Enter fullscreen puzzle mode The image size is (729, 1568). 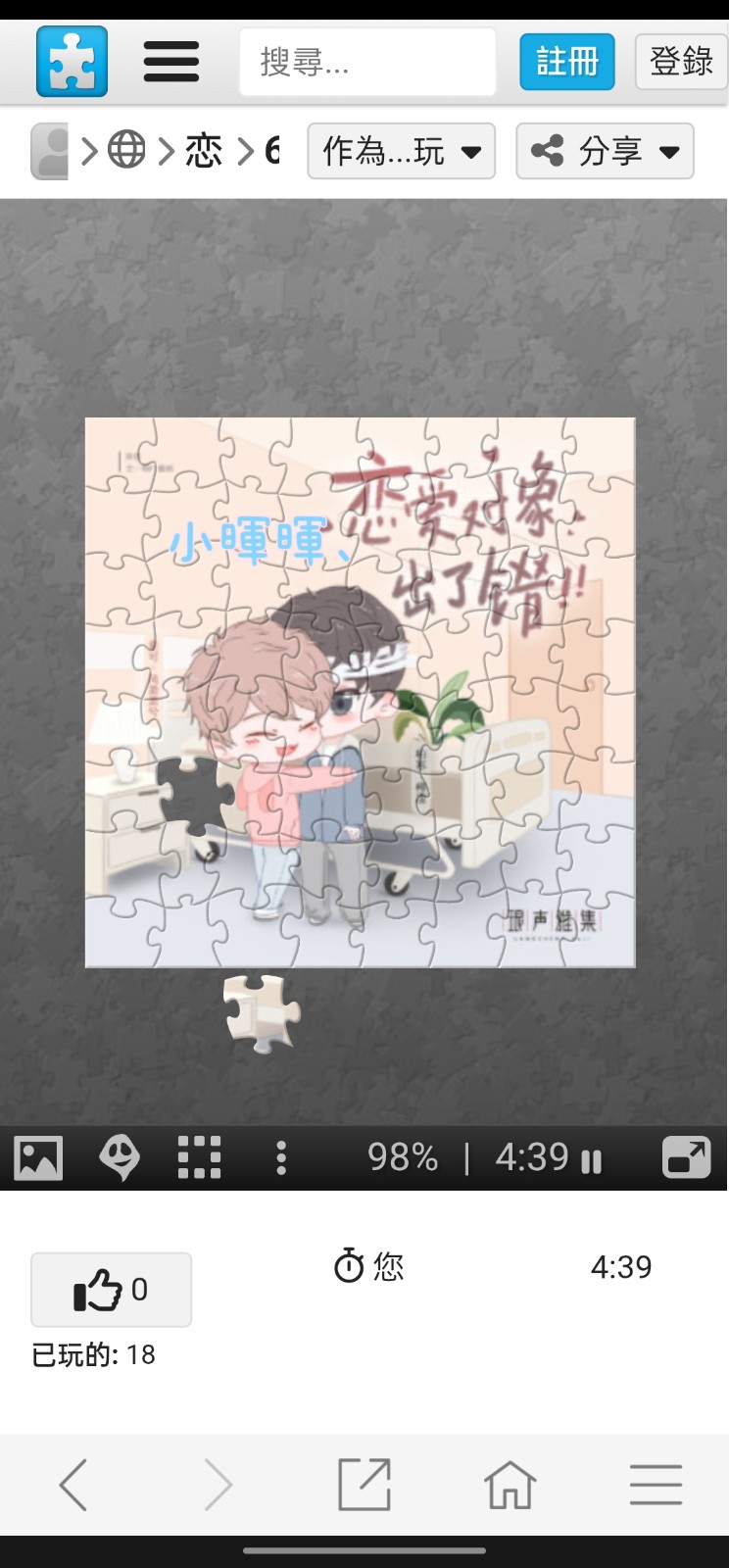(x=687, y=1157)
